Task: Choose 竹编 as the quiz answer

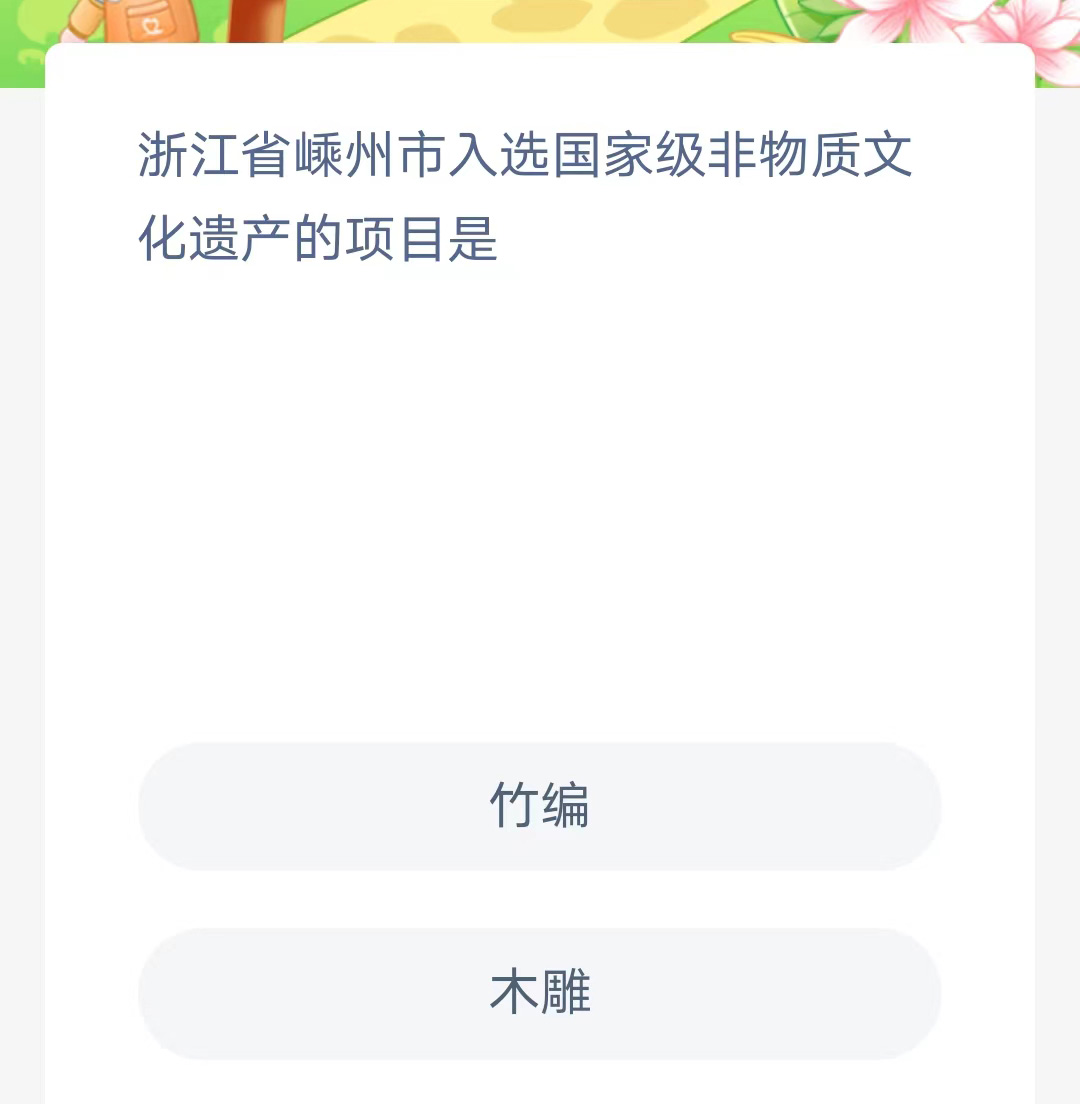Action: (540, 806)
